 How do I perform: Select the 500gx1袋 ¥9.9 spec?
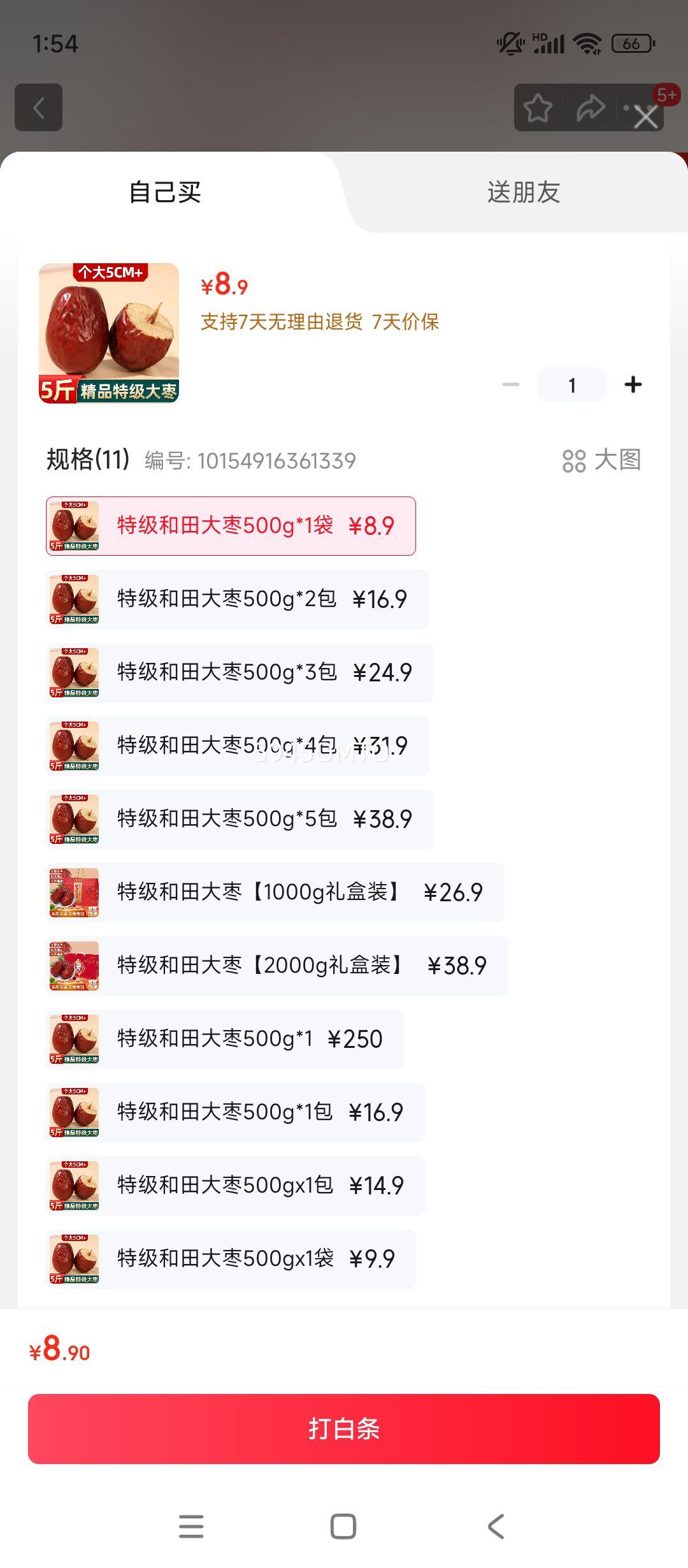[229, 1258]
